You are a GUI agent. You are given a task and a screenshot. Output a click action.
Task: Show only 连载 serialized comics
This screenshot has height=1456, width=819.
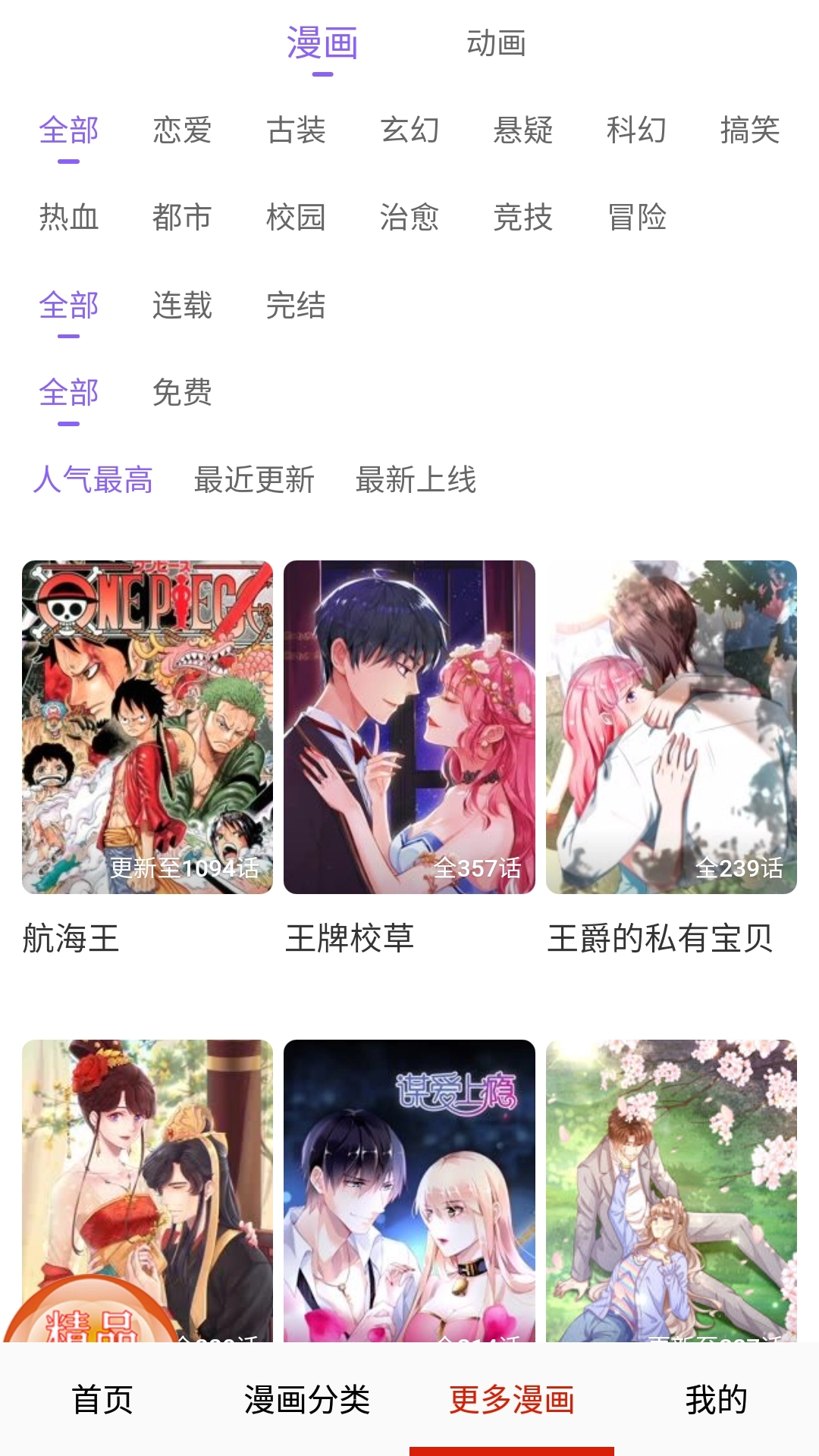pyautogui.click(x=182, y=305)
